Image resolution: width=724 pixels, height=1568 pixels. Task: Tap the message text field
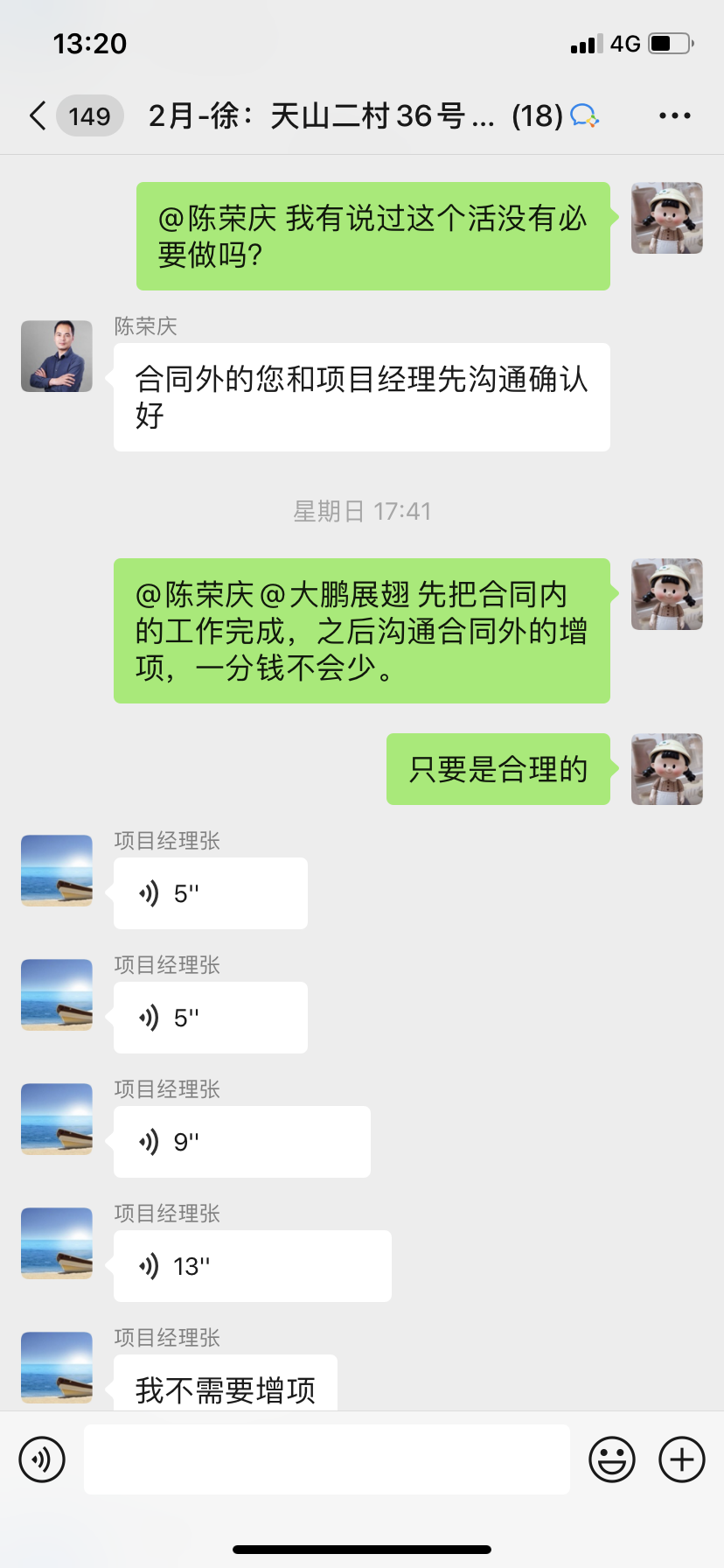(x=326, y=1459)
